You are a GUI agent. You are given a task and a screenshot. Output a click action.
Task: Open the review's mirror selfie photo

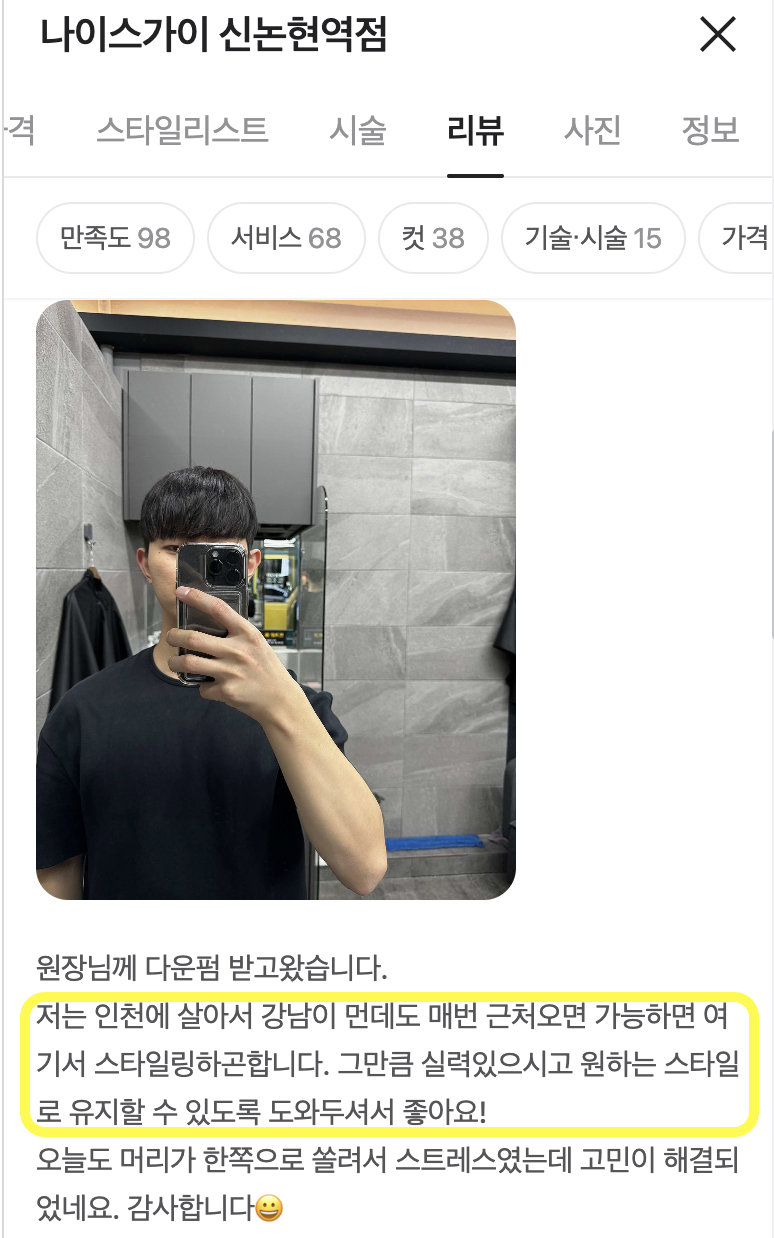pyautogui.click(x=276, y=599)
